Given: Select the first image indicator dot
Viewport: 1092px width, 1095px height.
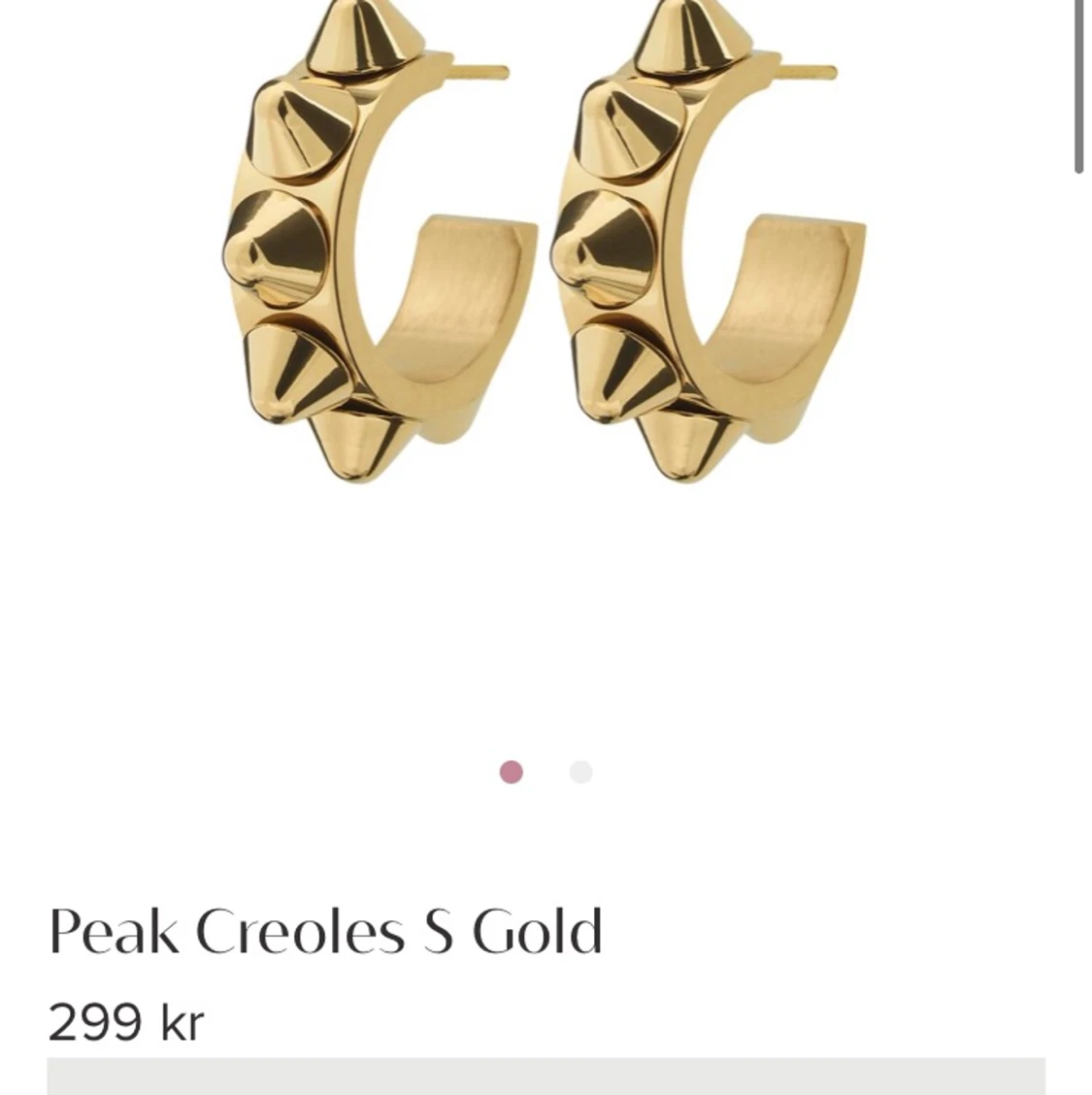Looking at the screenshot, I should point(512,773).
